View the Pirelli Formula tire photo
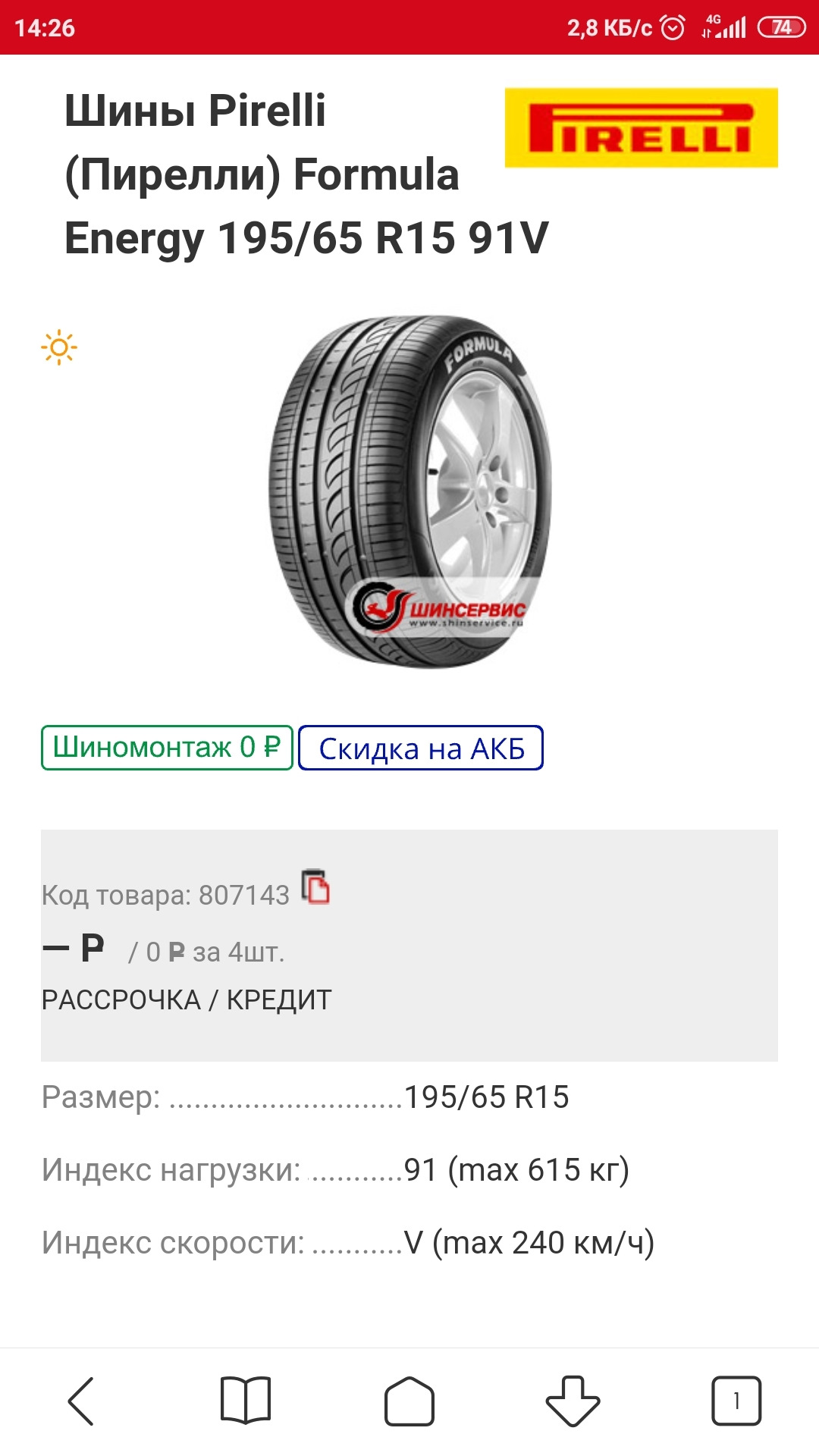The image size is (819, 1456). pos(410,491)
